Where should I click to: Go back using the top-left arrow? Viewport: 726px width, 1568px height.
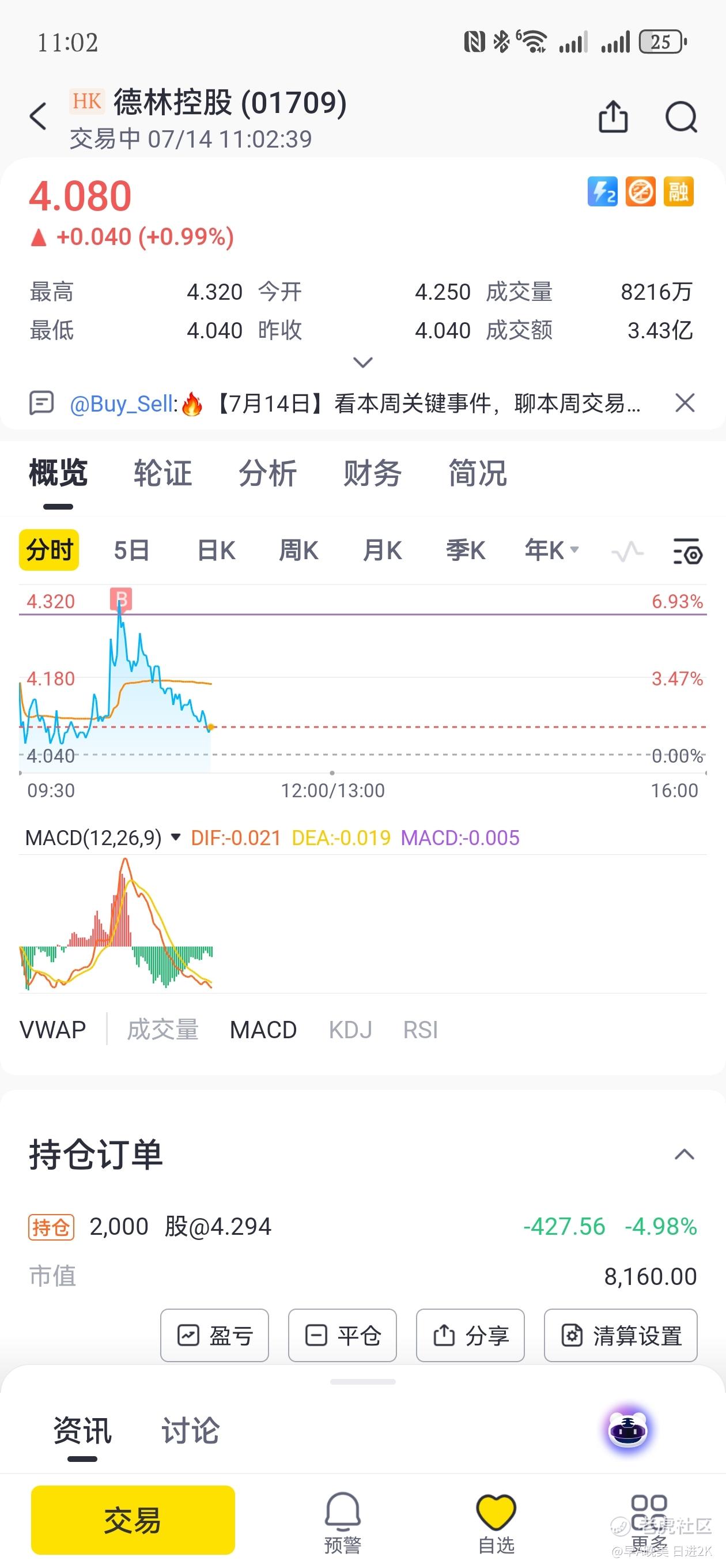[37, 116]
